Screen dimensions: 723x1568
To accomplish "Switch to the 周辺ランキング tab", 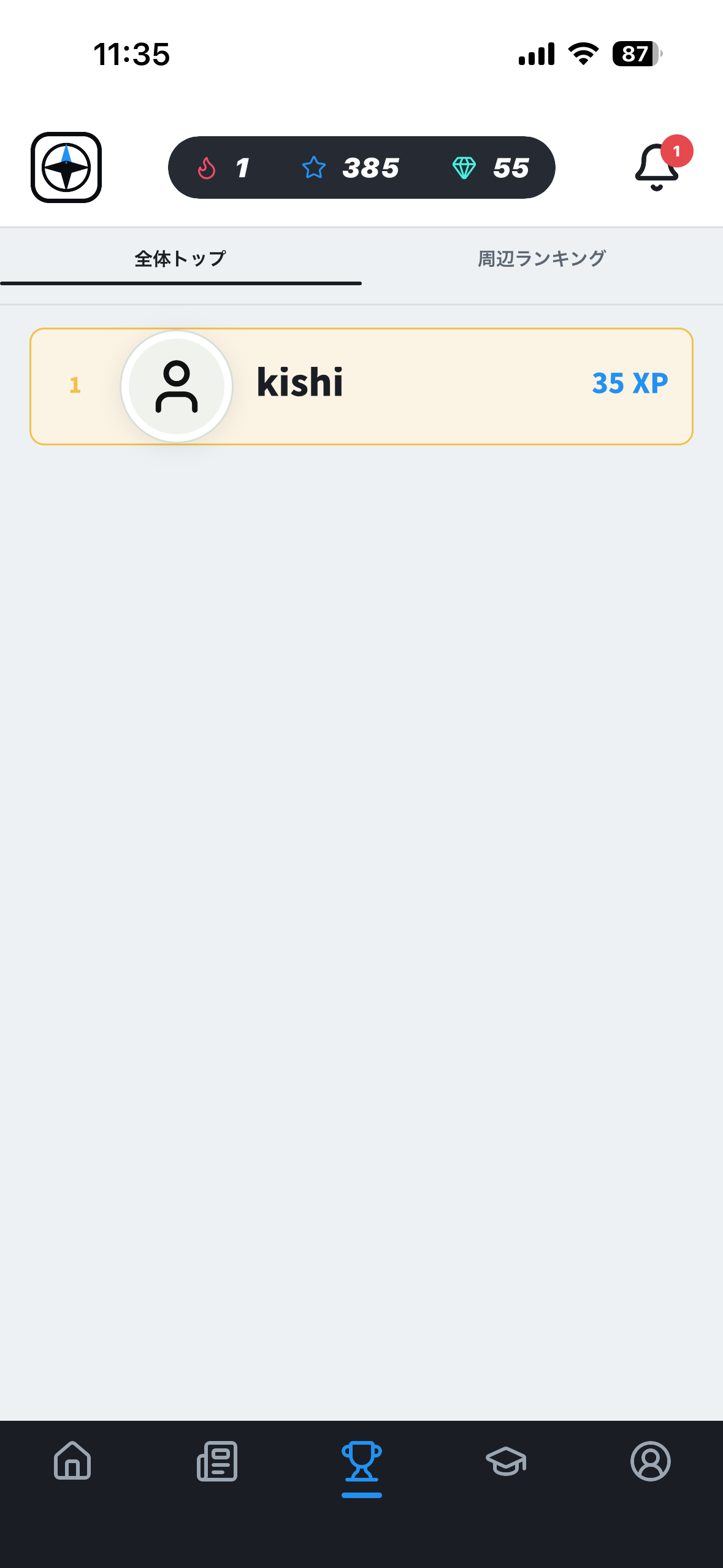I will coord(542,259).
